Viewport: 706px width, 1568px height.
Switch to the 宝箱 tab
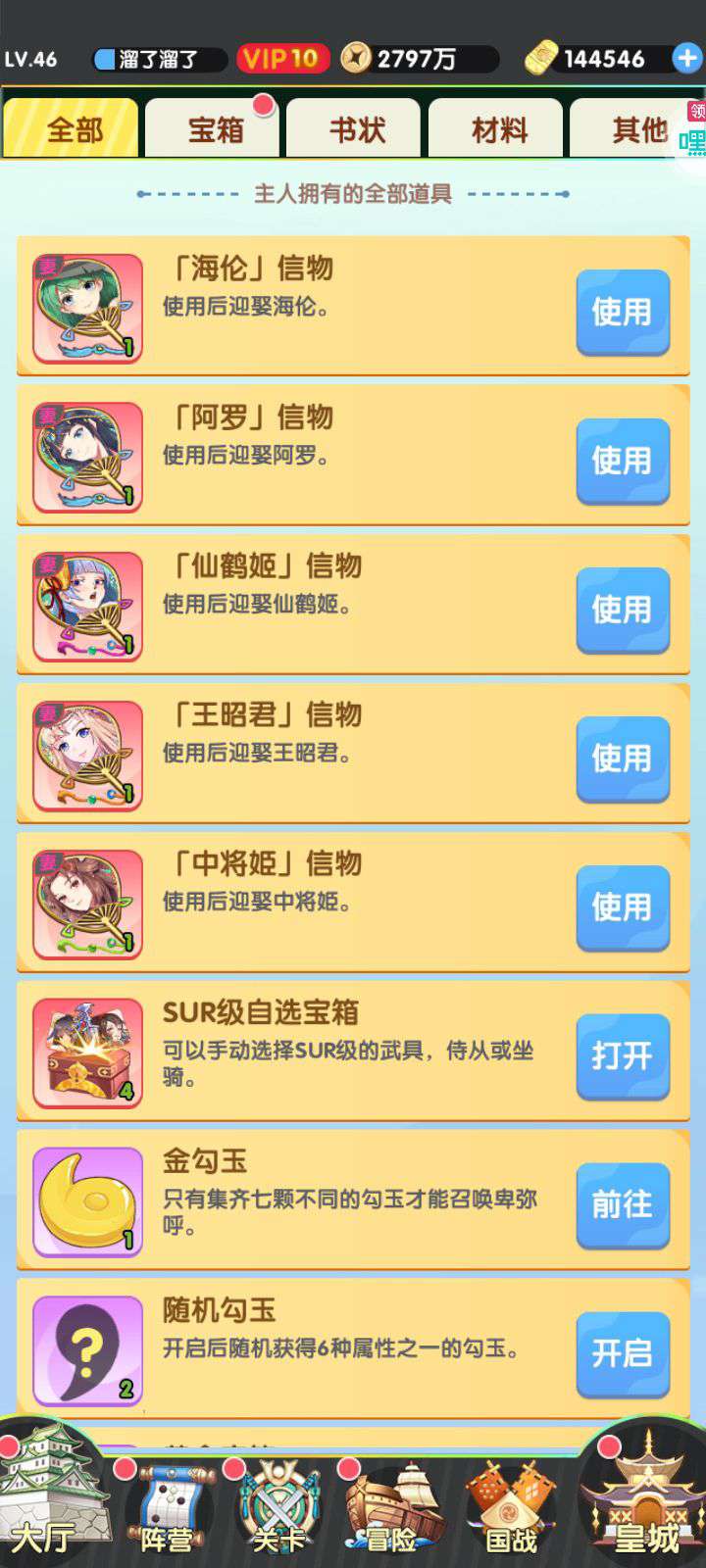(214, 128)
